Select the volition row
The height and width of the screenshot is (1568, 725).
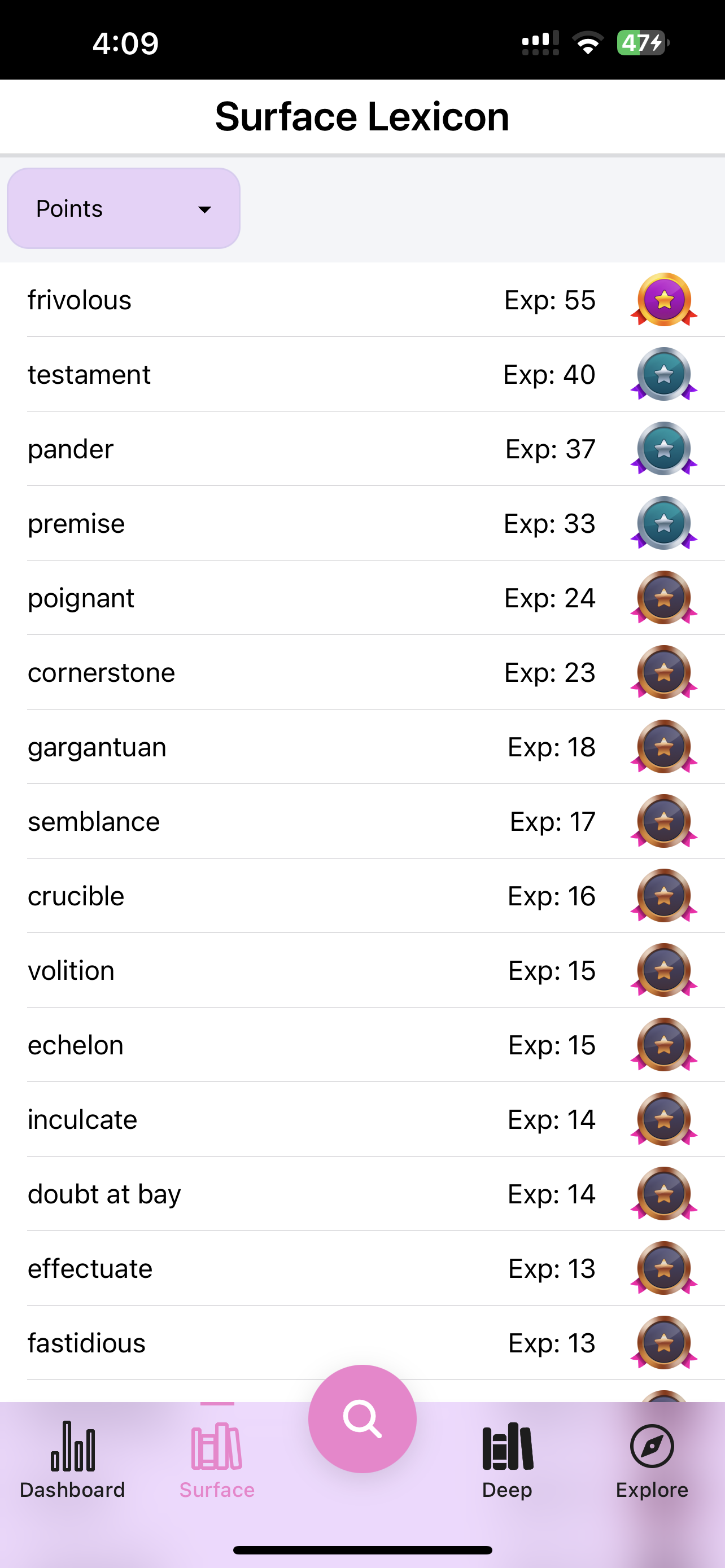tap(362, 970)
